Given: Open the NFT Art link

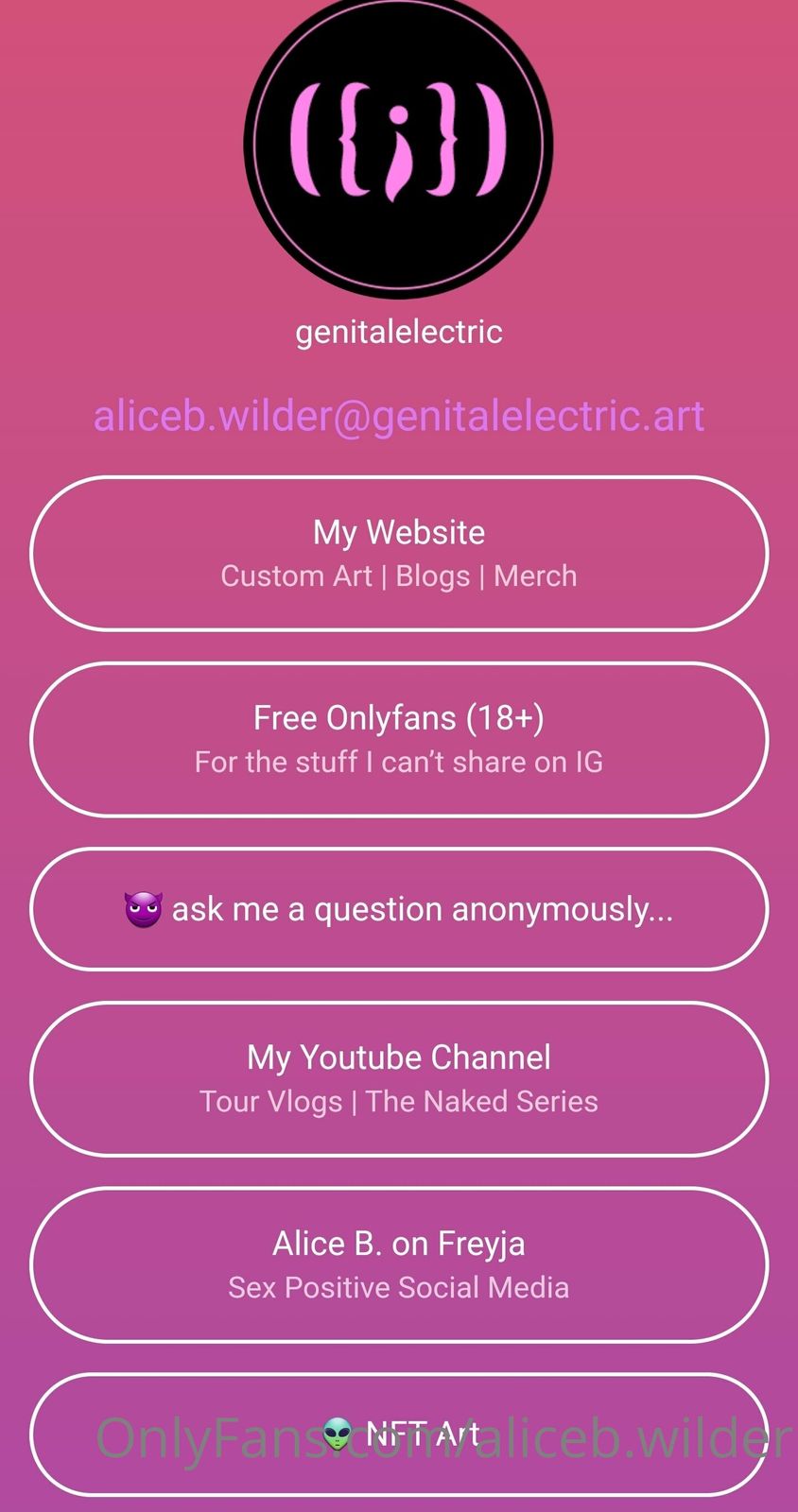Looking at the screenshot, I should 399,1434.
